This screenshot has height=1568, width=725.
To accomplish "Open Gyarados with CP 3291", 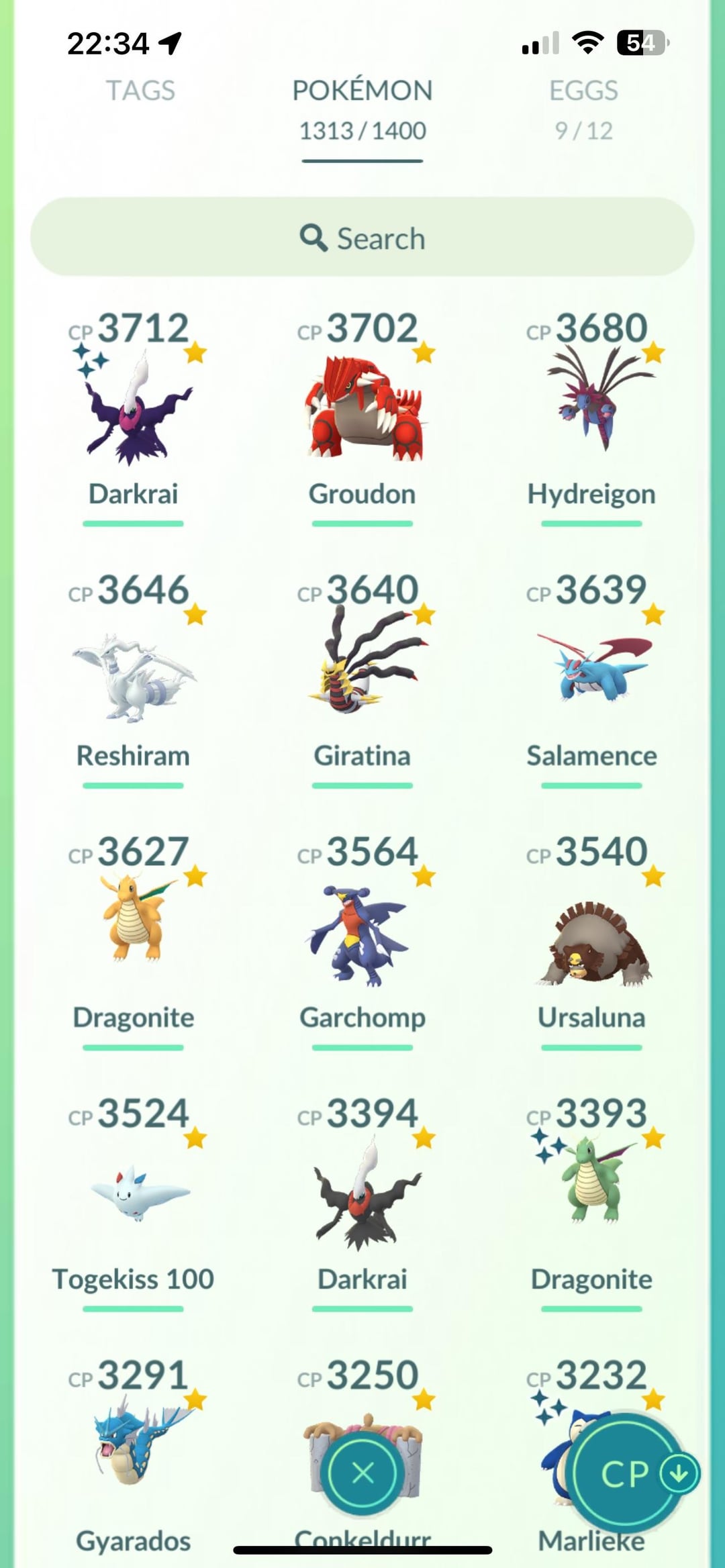I will click(134, 1450).
